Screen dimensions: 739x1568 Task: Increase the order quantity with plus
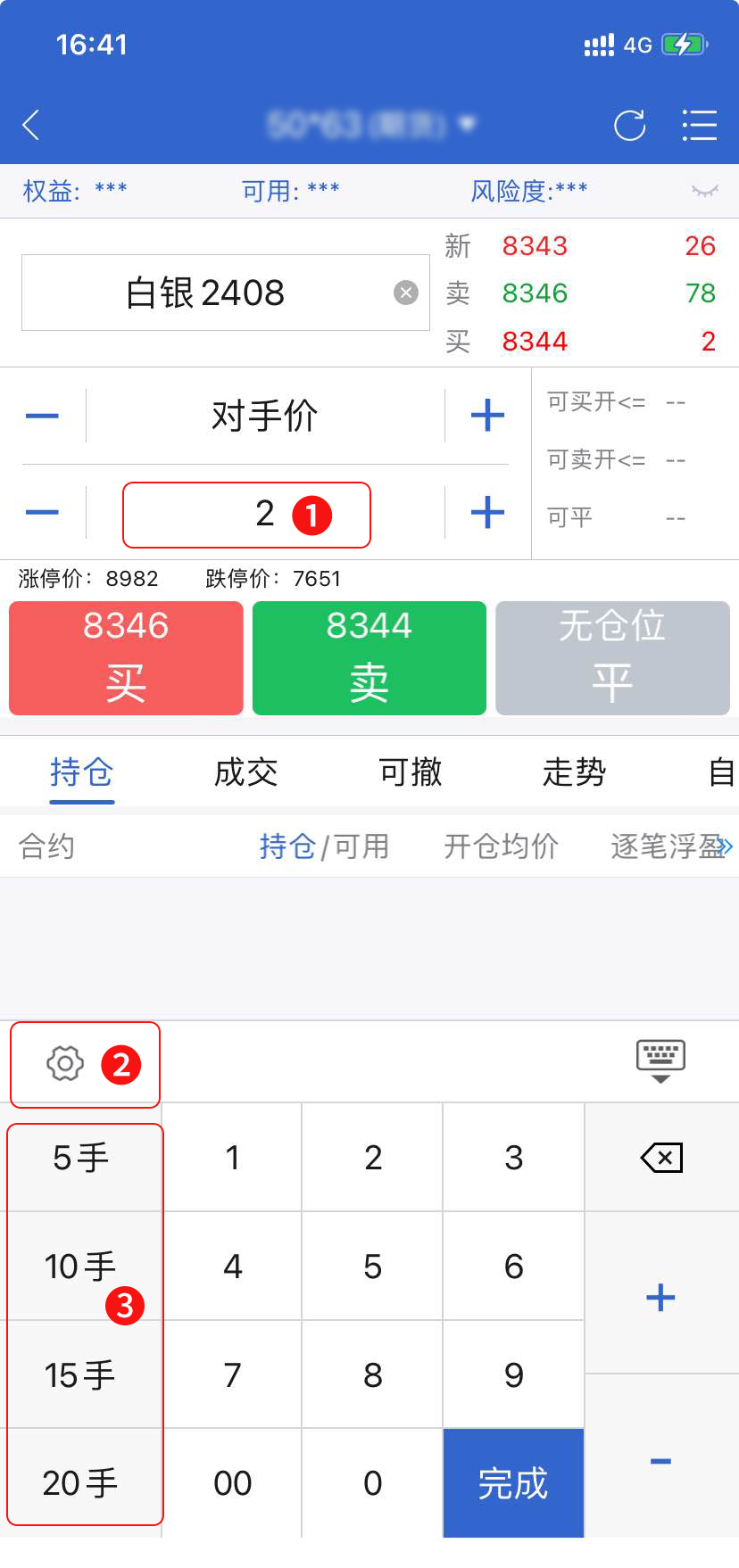pyautogui.click(x=487, y=513)
